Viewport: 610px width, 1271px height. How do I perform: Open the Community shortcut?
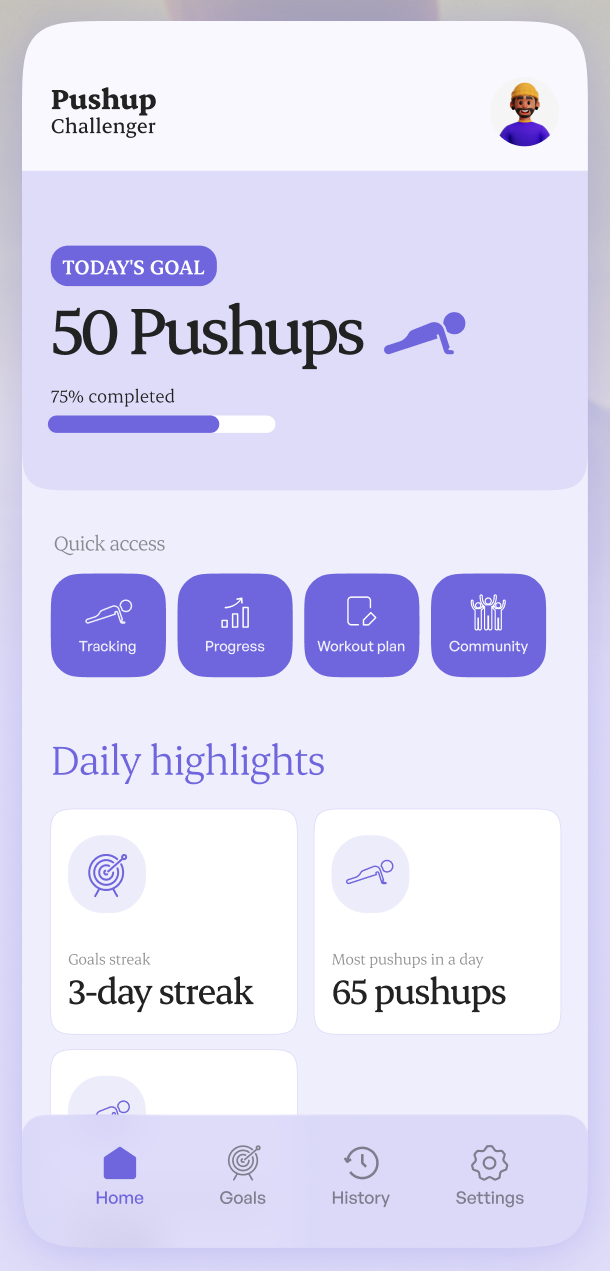[x=488, y=625]
